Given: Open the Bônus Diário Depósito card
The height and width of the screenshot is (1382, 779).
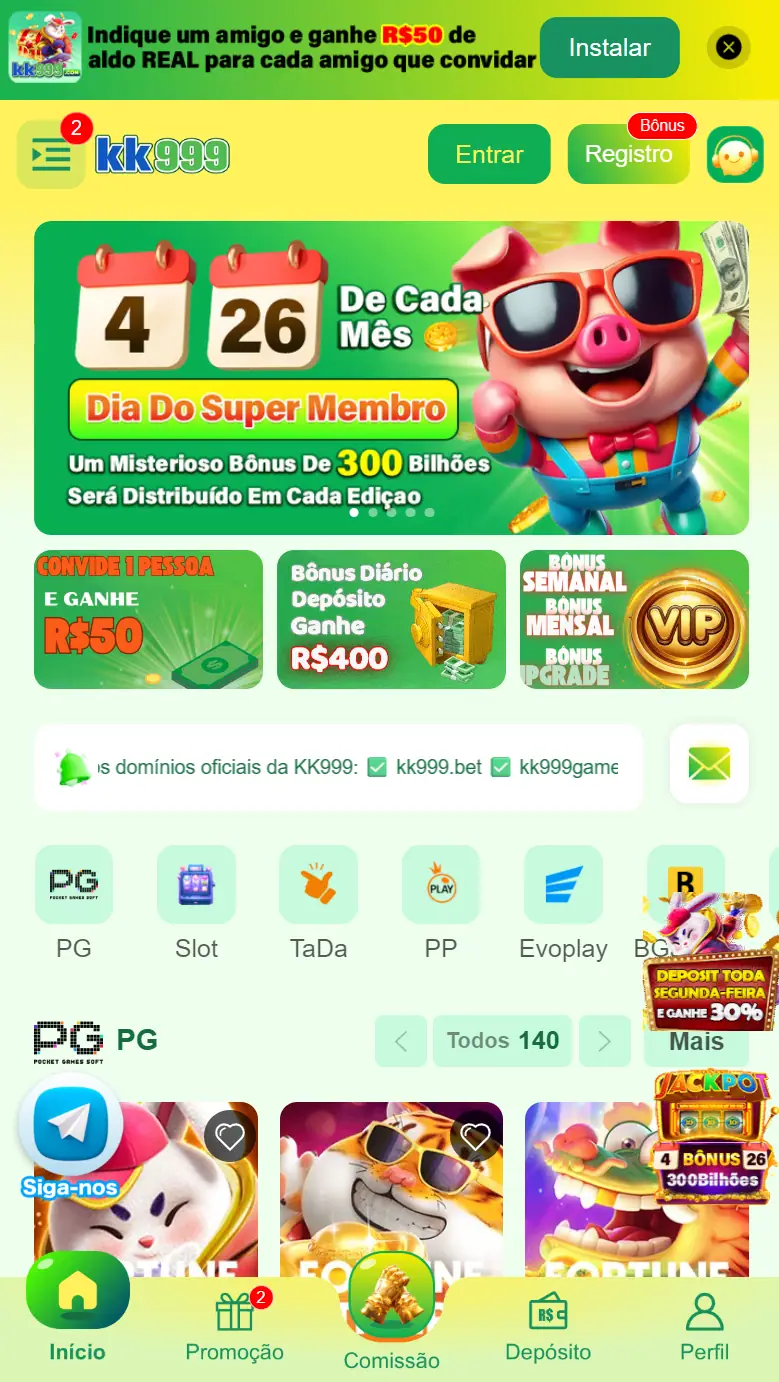Looking at the screenshot, I should [391, 620].
